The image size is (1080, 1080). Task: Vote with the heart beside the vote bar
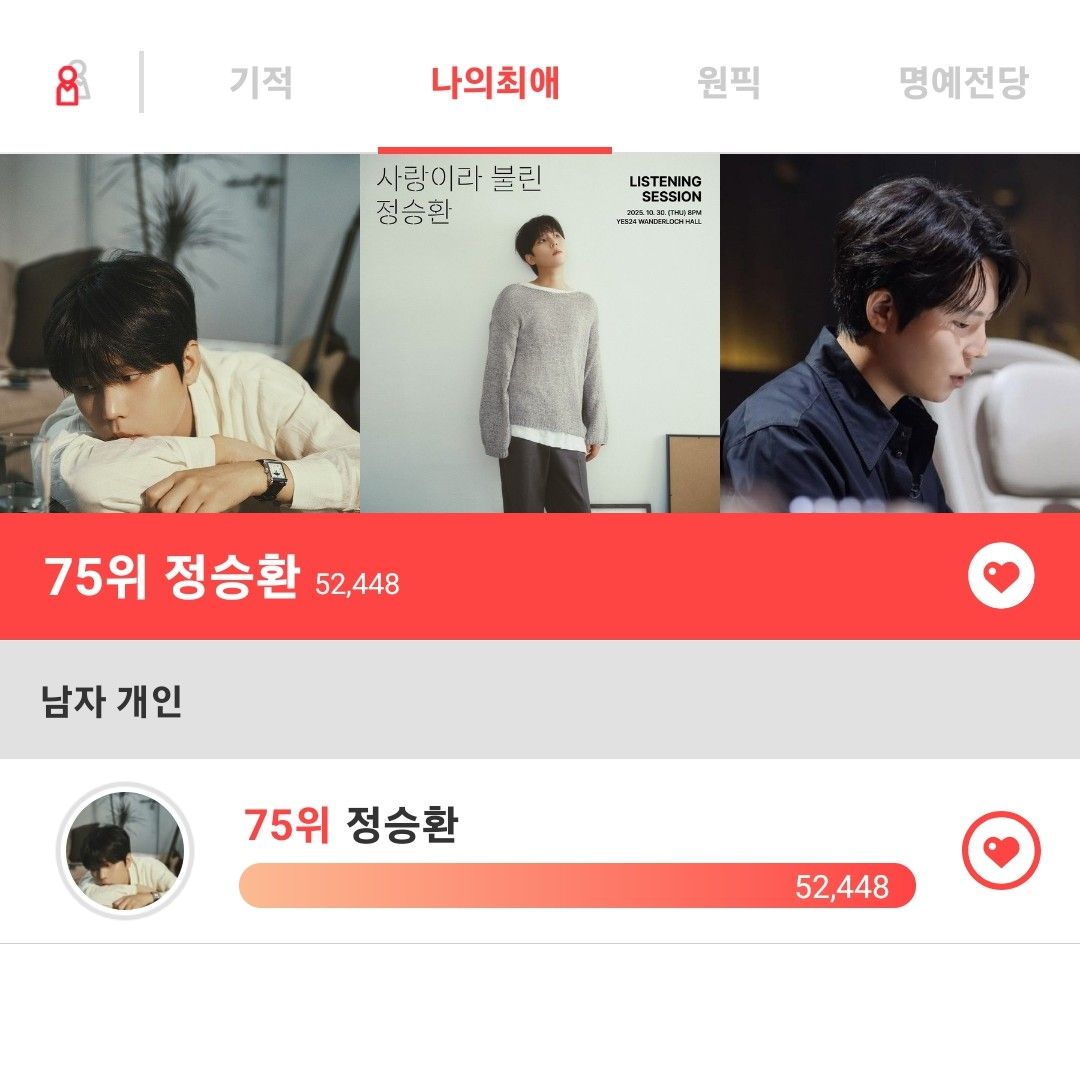(1001, 851)
